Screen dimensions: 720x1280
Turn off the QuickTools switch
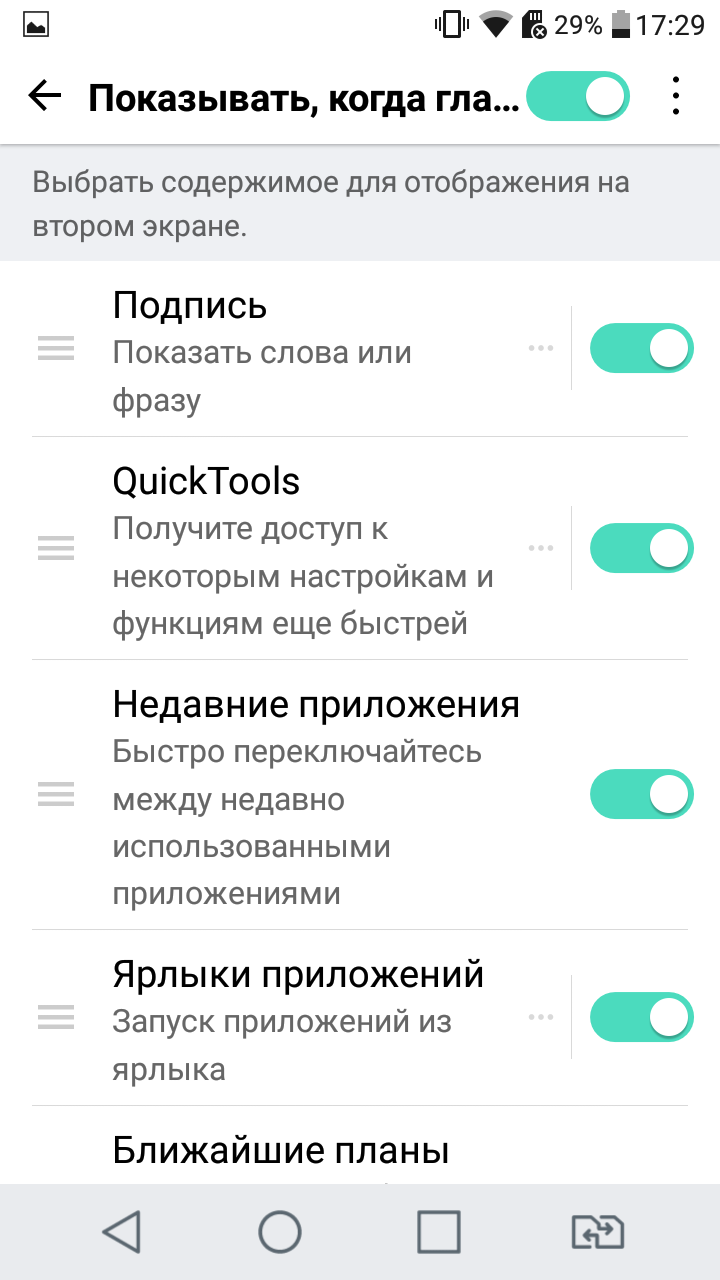(641, 547)
